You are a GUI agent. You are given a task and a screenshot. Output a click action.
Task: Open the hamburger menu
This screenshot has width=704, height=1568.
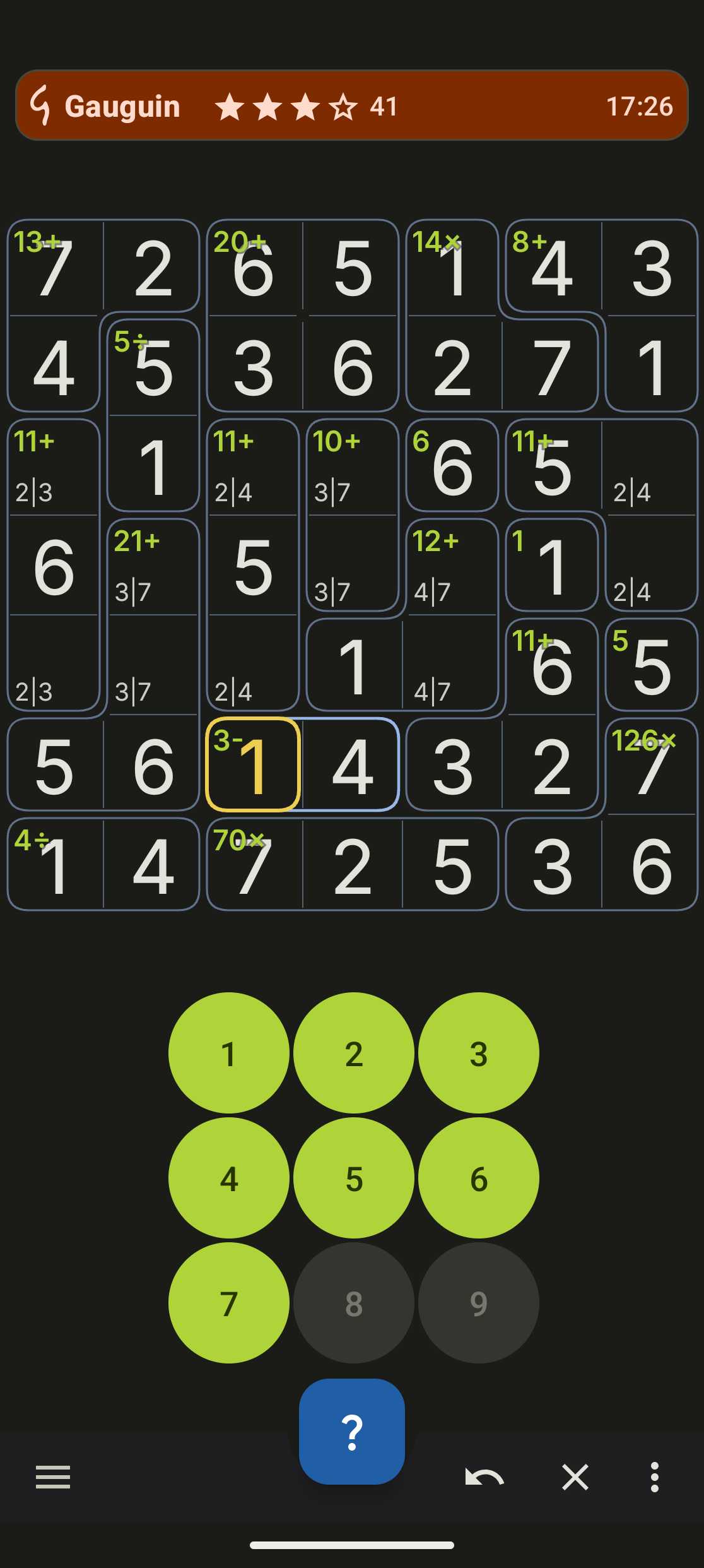[x=53, y=1477]
